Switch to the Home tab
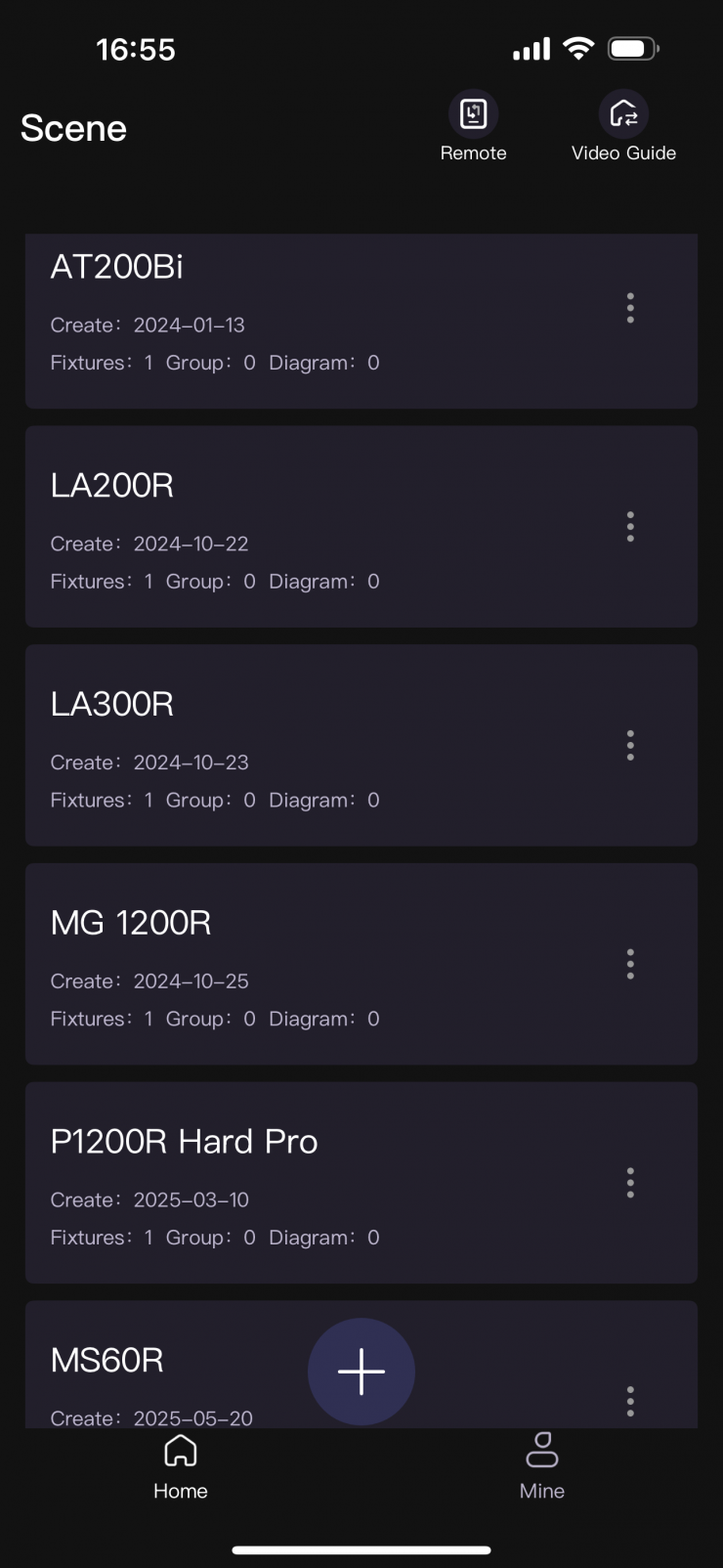 (181, 1466)
